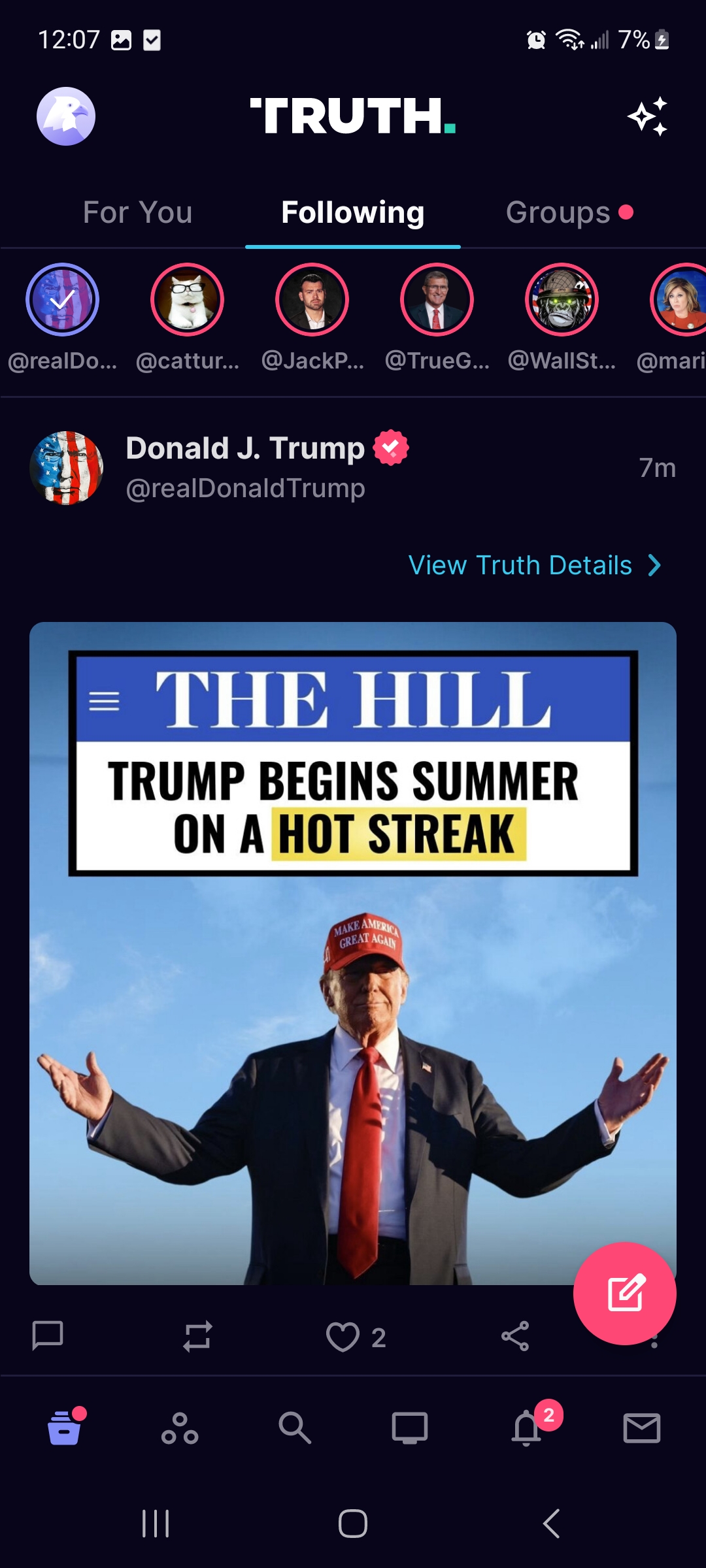Go back with system back button
The height and width of the screenshot is (1568, 706).
pos(552,1524)
